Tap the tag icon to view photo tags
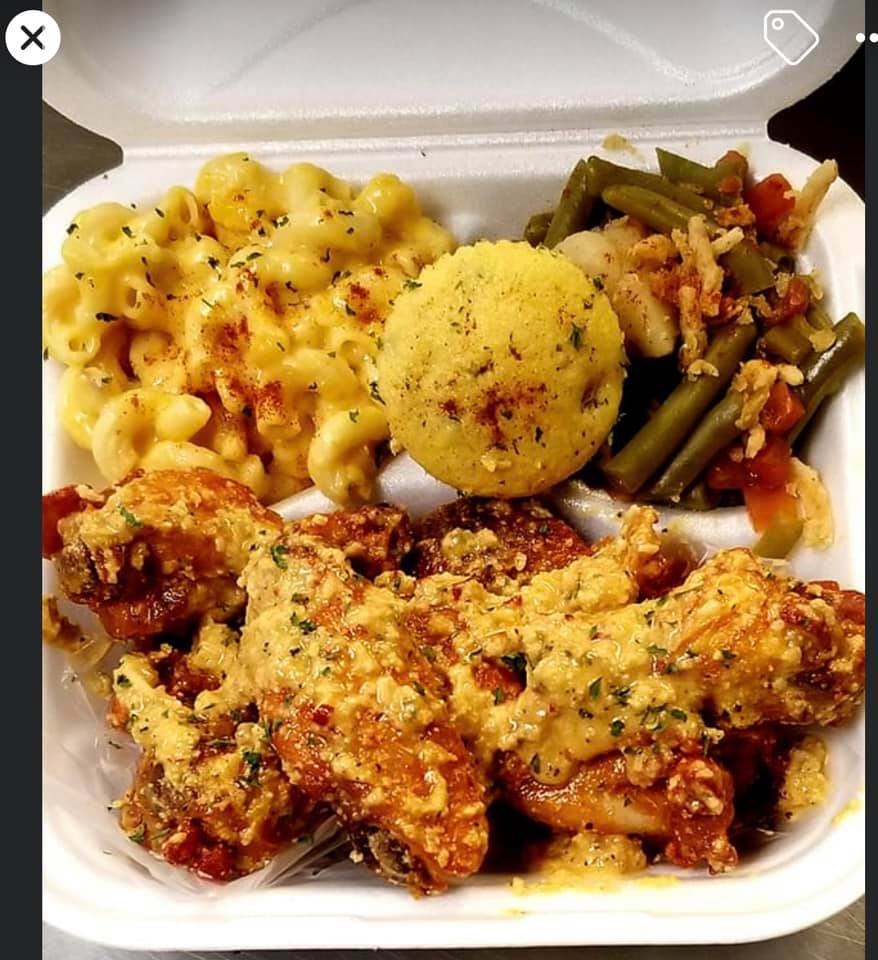 pyautogui.click(x=791, y=37)
